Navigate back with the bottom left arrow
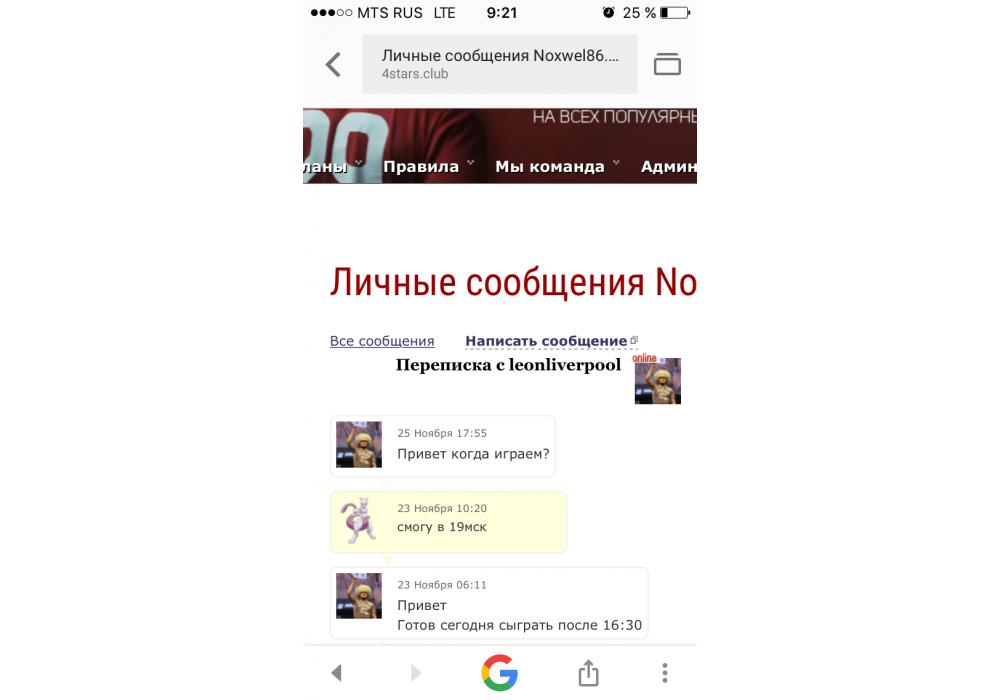 pos(336,673)
